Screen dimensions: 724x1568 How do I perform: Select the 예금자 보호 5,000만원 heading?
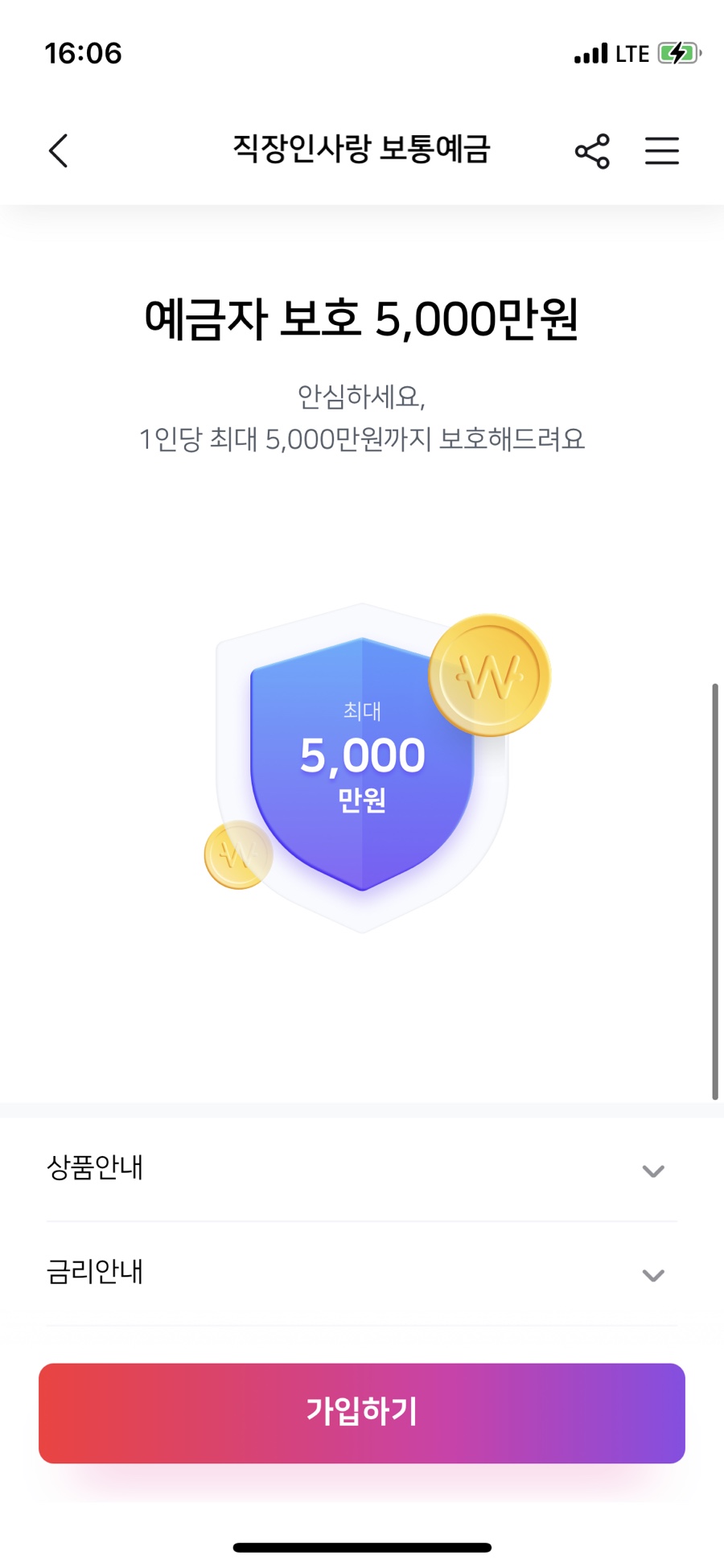[362, 318]
